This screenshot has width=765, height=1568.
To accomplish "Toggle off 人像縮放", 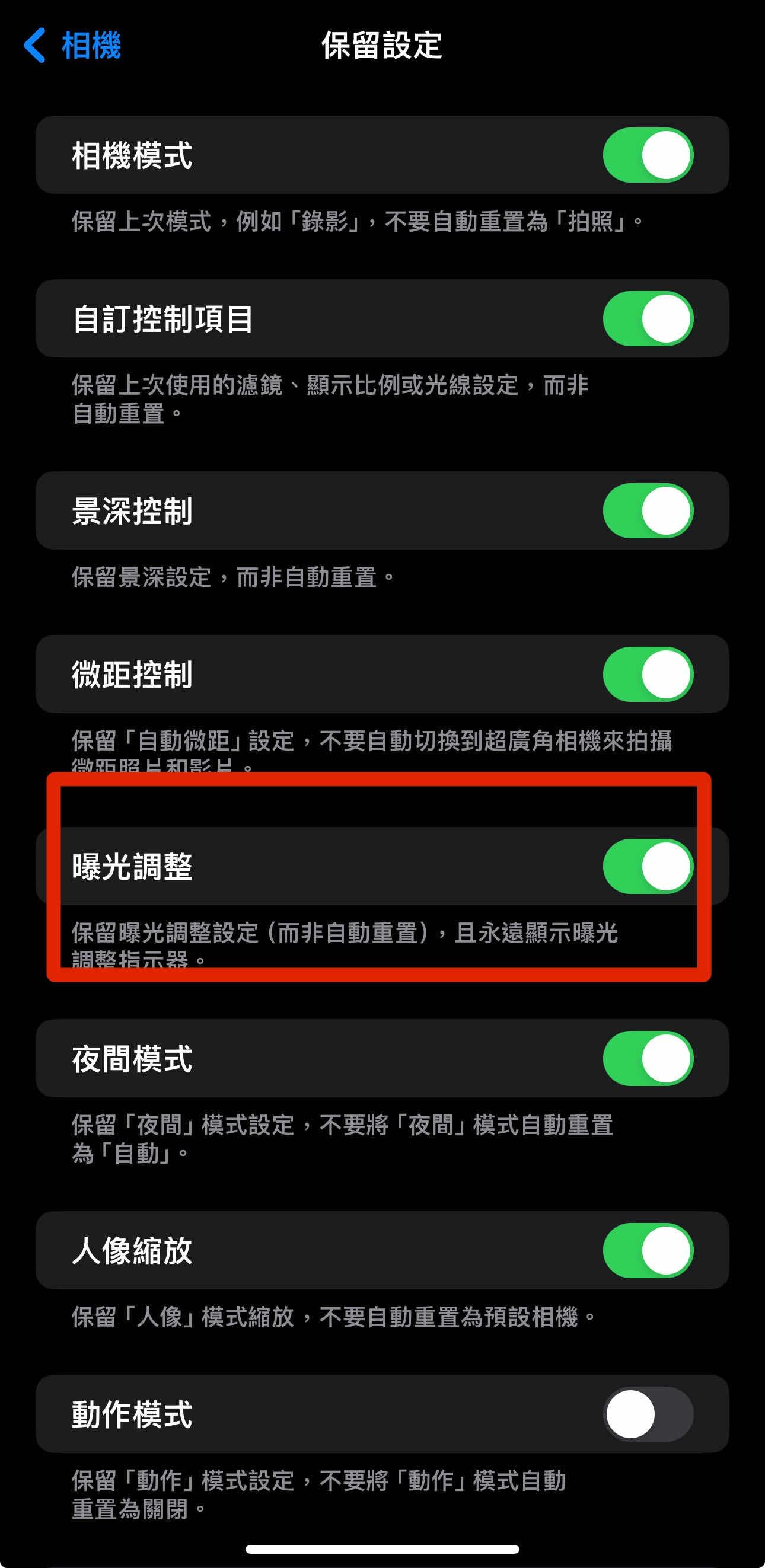I will click(648, 1250).
